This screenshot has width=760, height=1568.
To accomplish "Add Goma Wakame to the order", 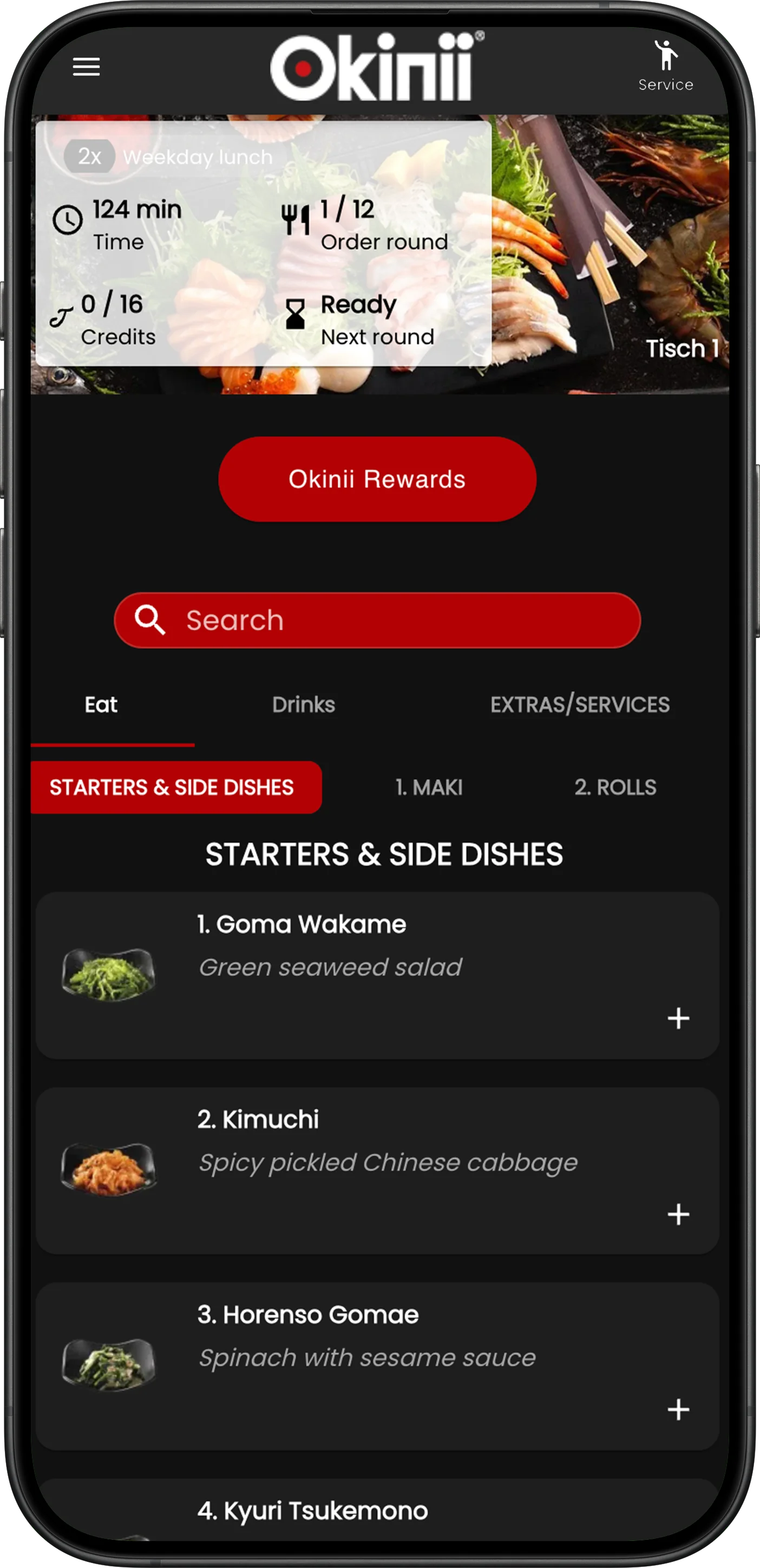I will (x=678, y=1018).
